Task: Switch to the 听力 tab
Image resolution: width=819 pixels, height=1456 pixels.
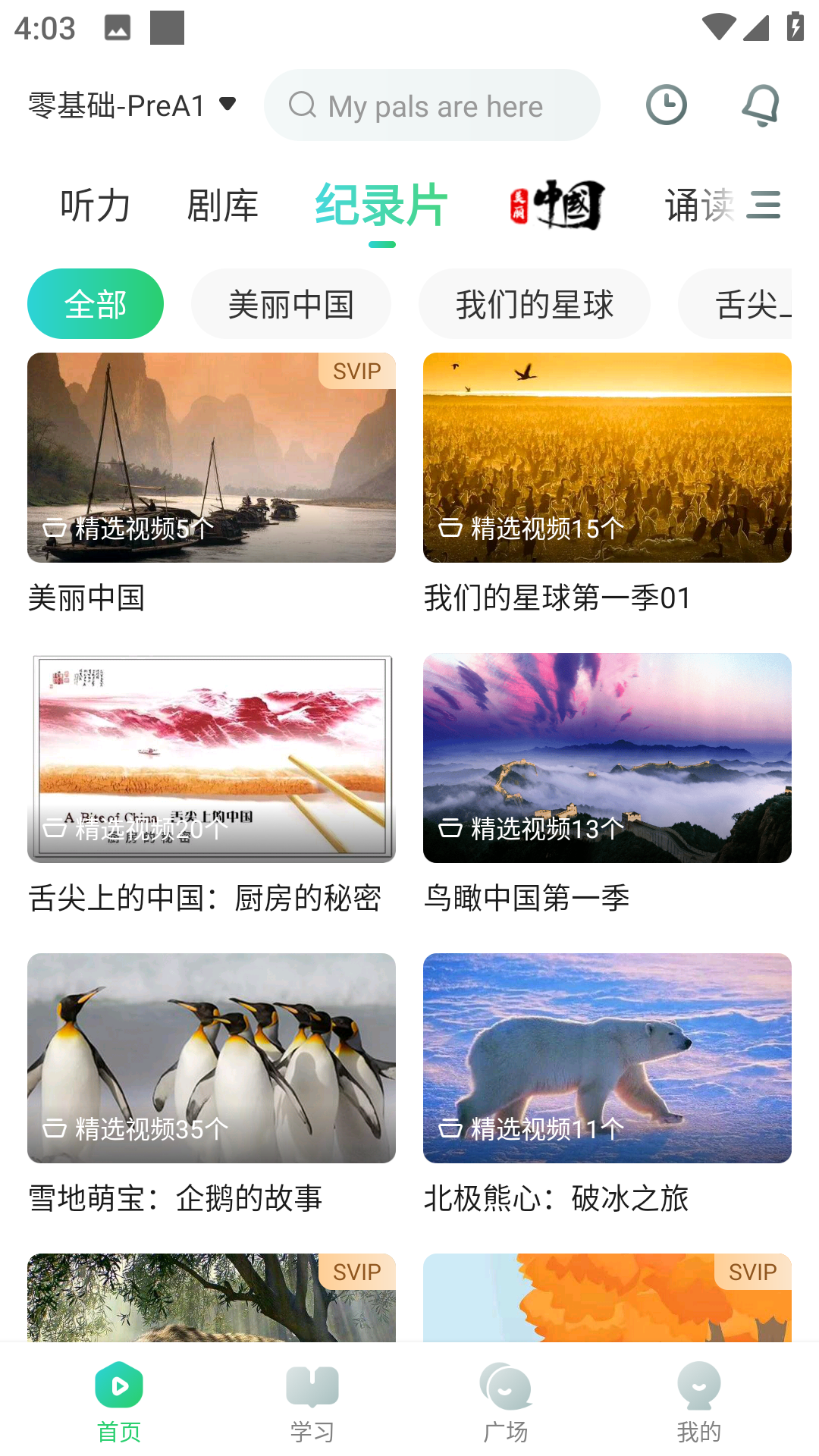Action: click(96, 206)
